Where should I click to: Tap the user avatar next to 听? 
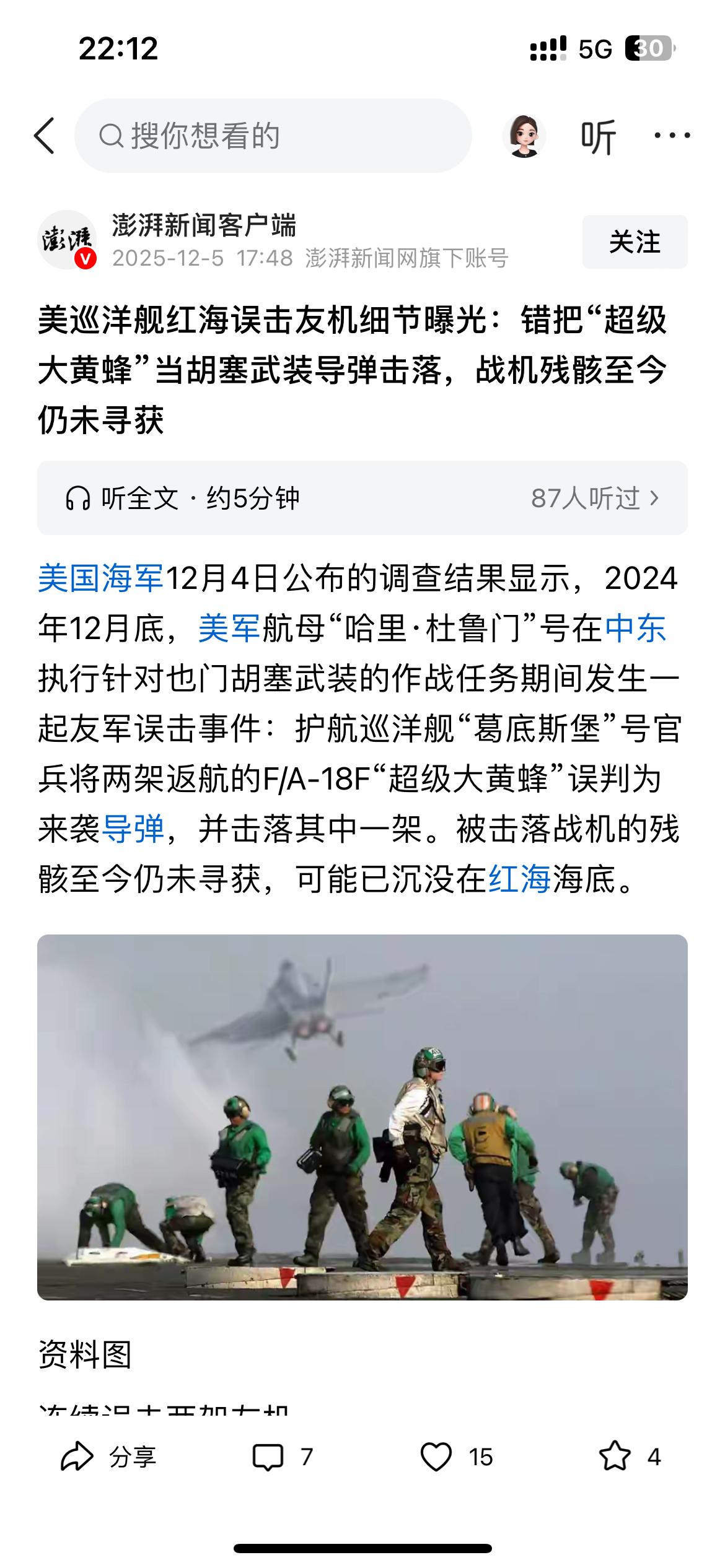[524, 134]
